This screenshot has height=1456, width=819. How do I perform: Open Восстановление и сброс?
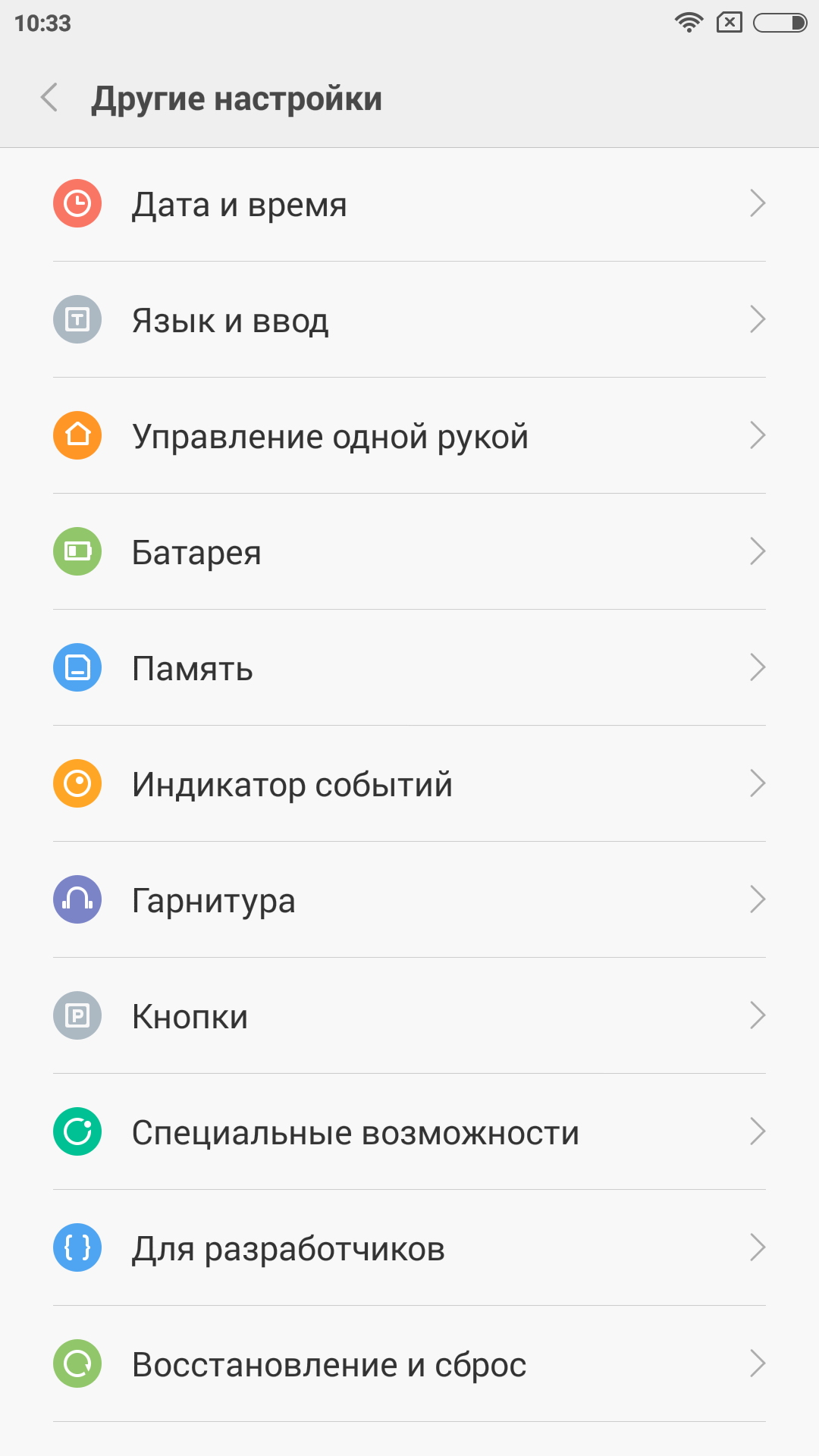[409, 1364]
